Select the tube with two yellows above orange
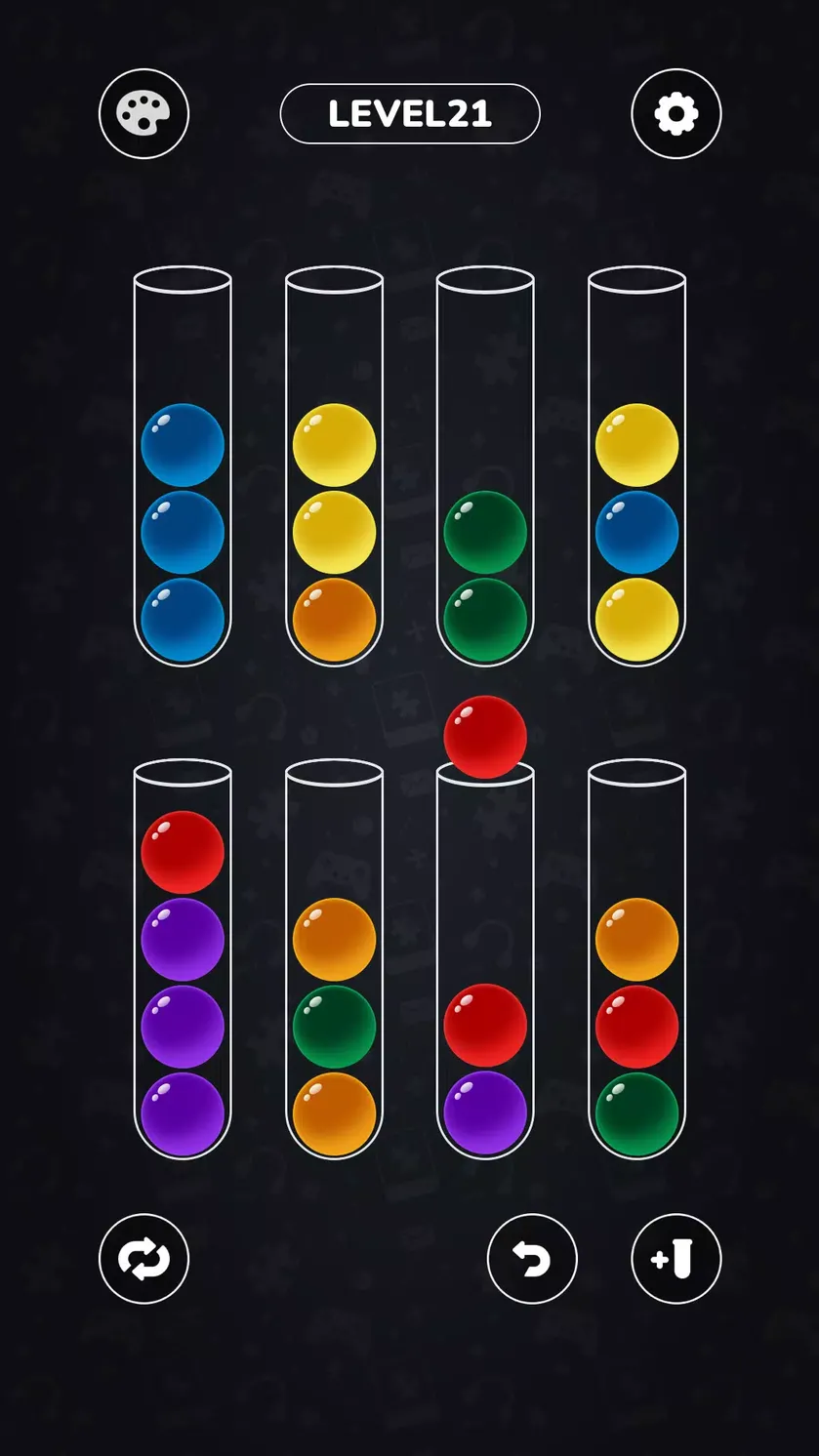The width and height of the screenshot is (819, 1456). pos(334,466)
